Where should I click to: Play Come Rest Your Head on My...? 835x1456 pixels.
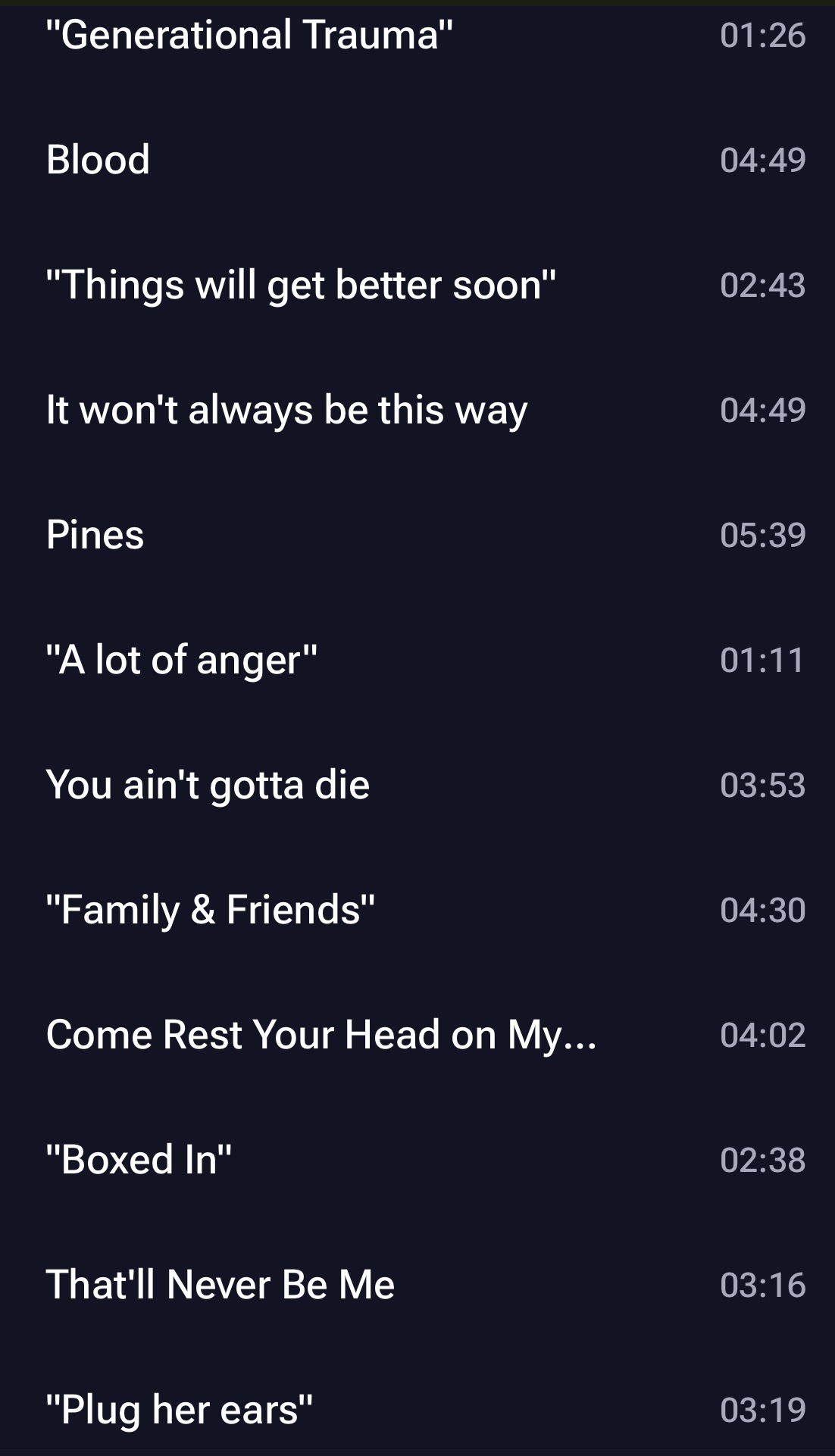[x=321, y=1035]
